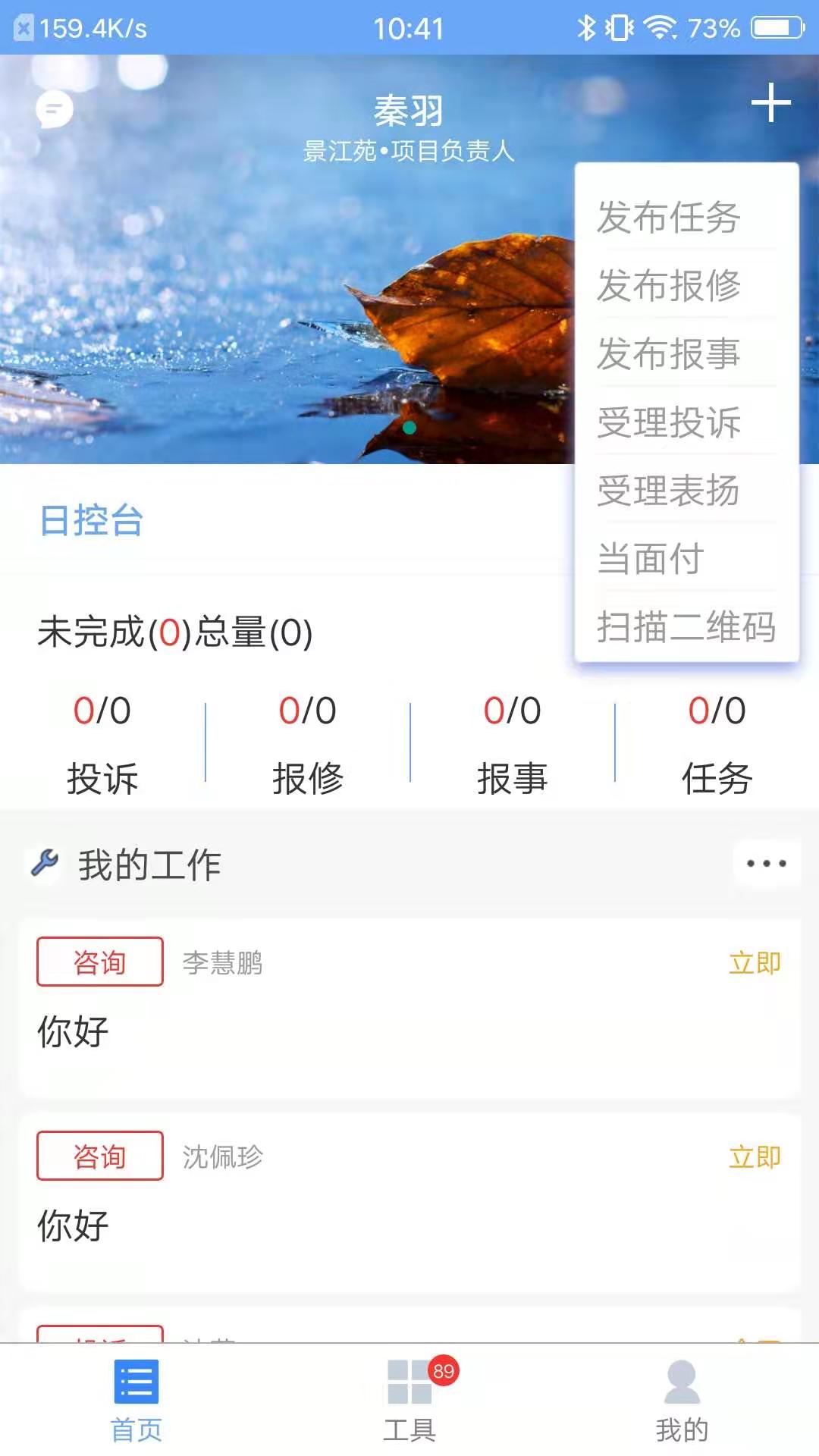Click the plus icon to open actions menu

coord(770,104)
